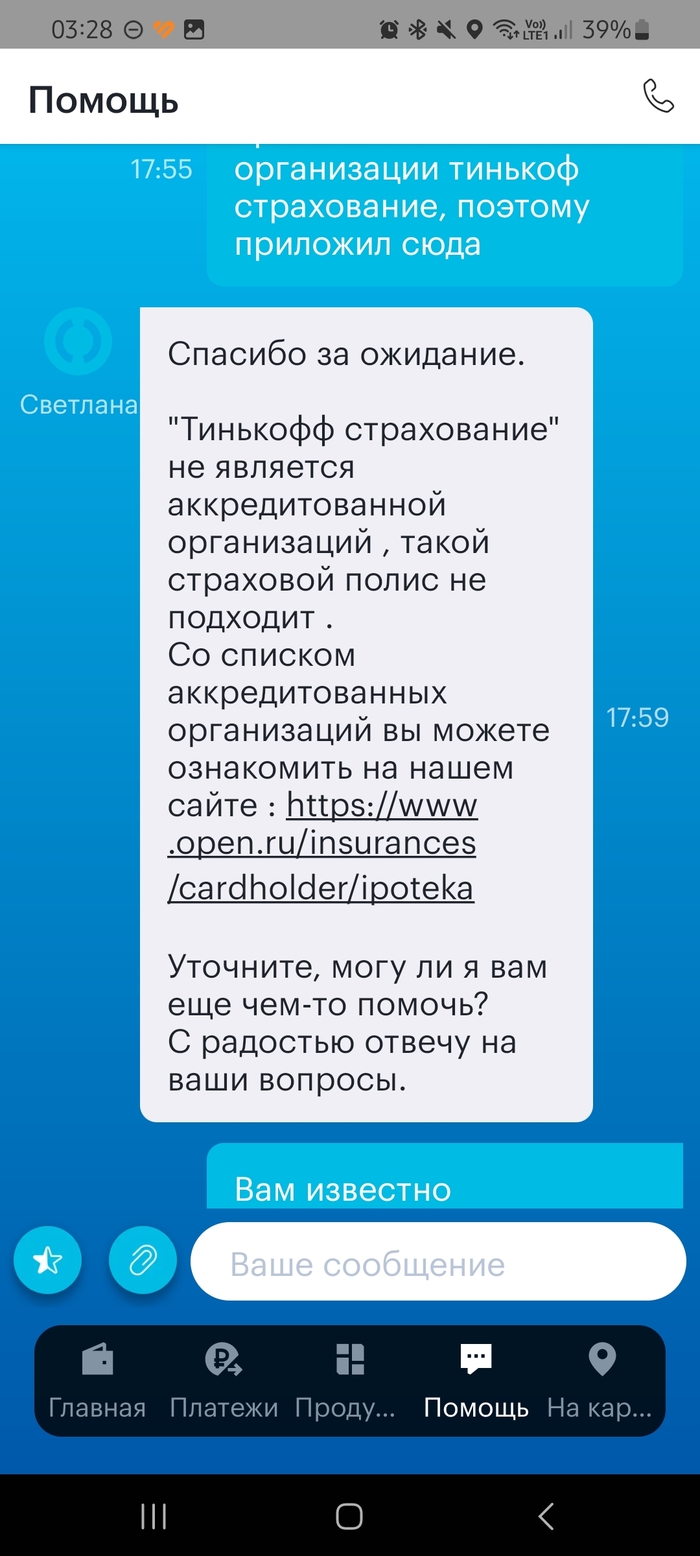The width and height of the screenshot is (700, 1556).
Task: Open the system recent apps view
Action: [153, 1516]
